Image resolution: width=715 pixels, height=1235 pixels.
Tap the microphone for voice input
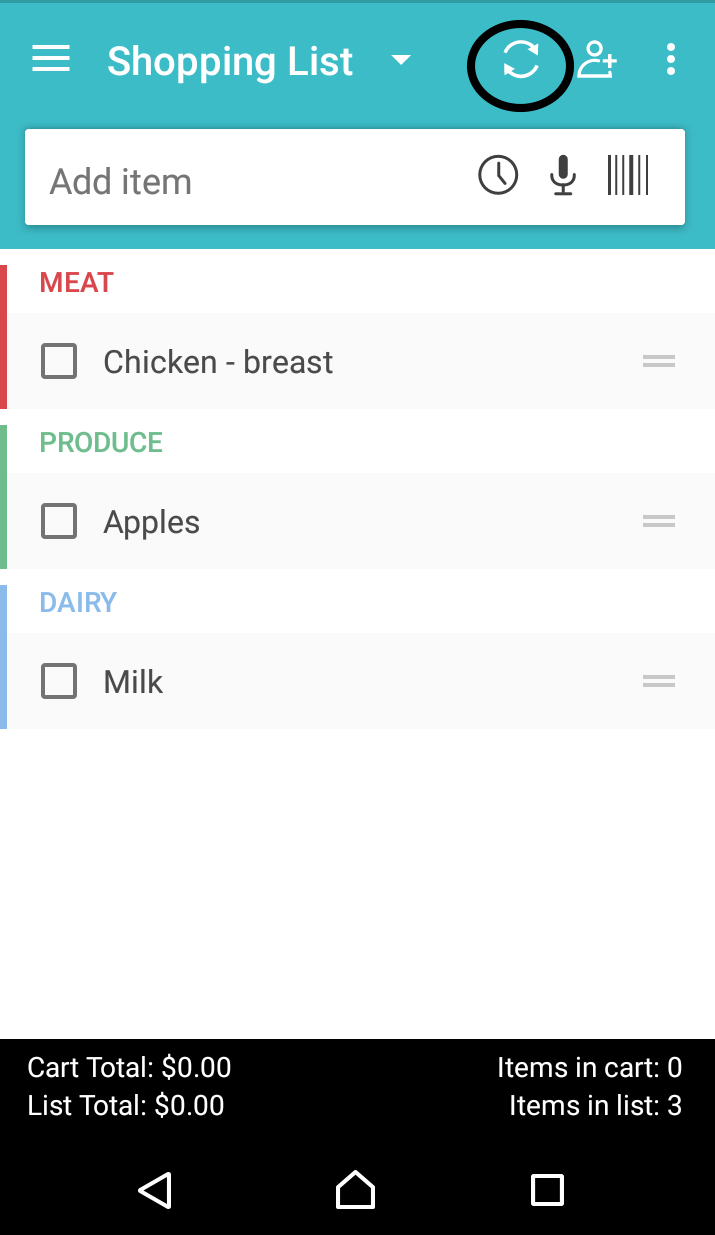tap(563, 176)
